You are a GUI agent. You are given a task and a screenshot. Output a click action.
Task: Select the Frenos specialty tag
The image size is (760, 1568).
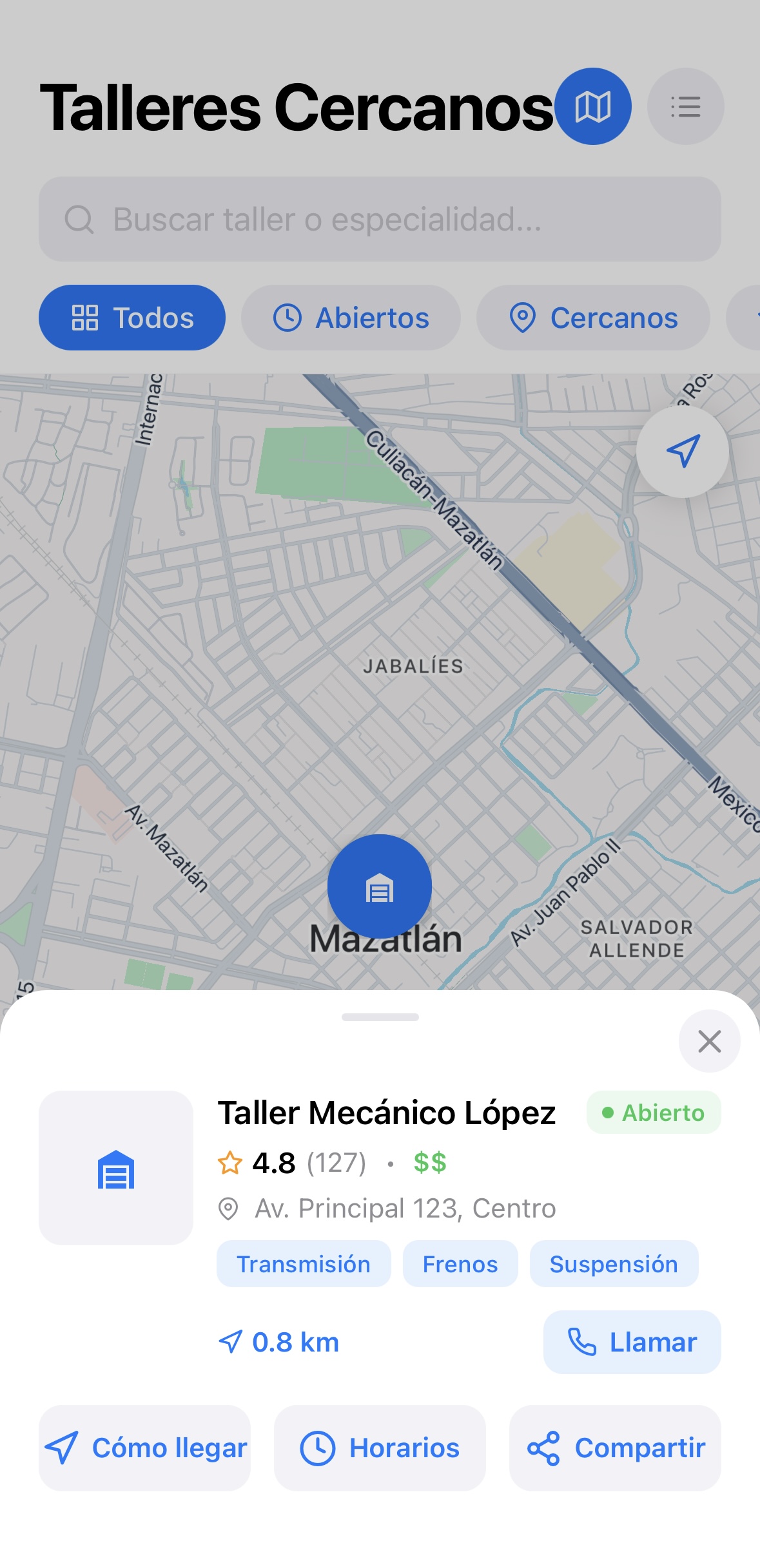pos(459,1263)
